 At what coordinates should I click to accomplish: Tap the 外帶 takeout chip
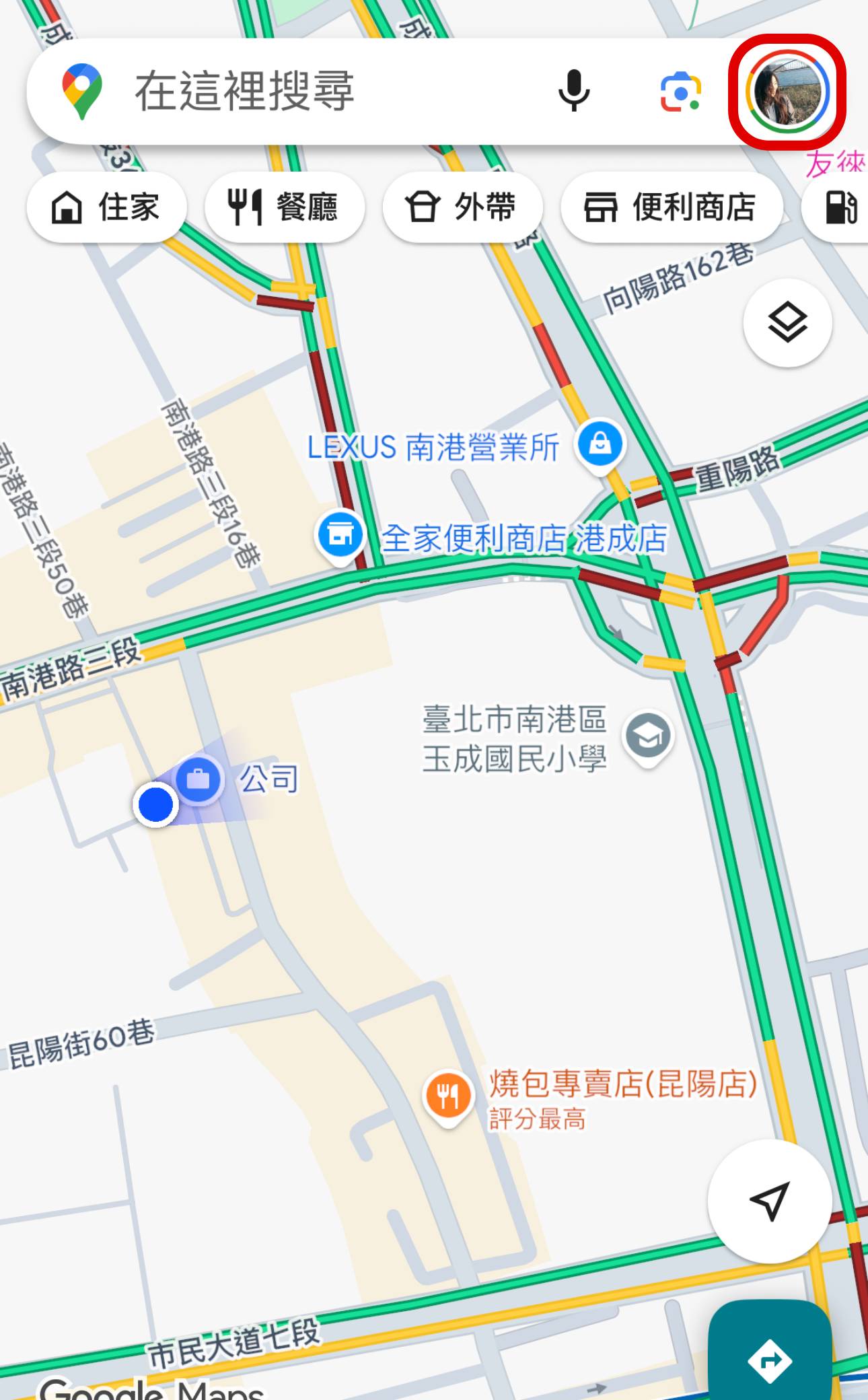pos(463,207)
